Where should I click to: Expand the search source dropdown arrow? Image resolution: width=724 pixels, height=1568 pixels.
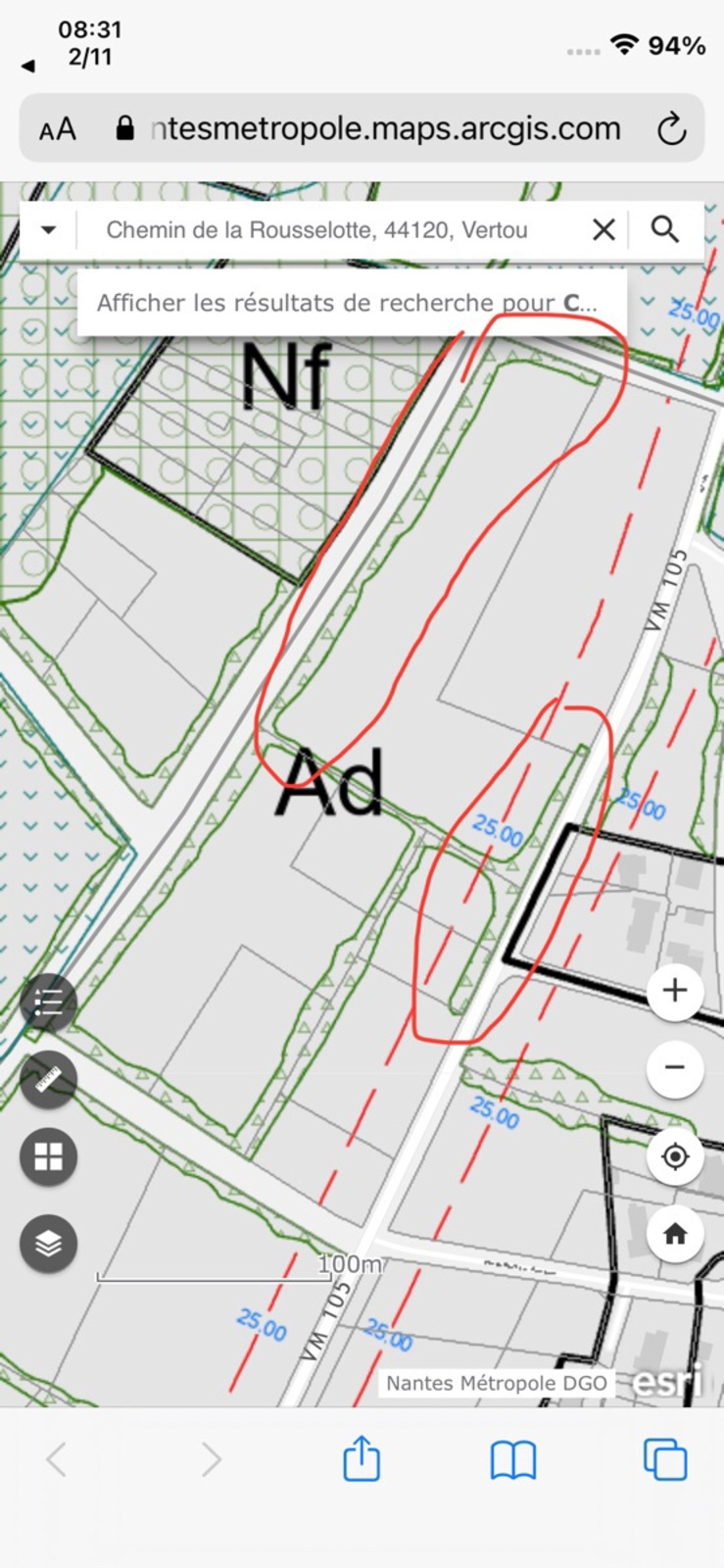pyautogui.click(x=48, y=230)
